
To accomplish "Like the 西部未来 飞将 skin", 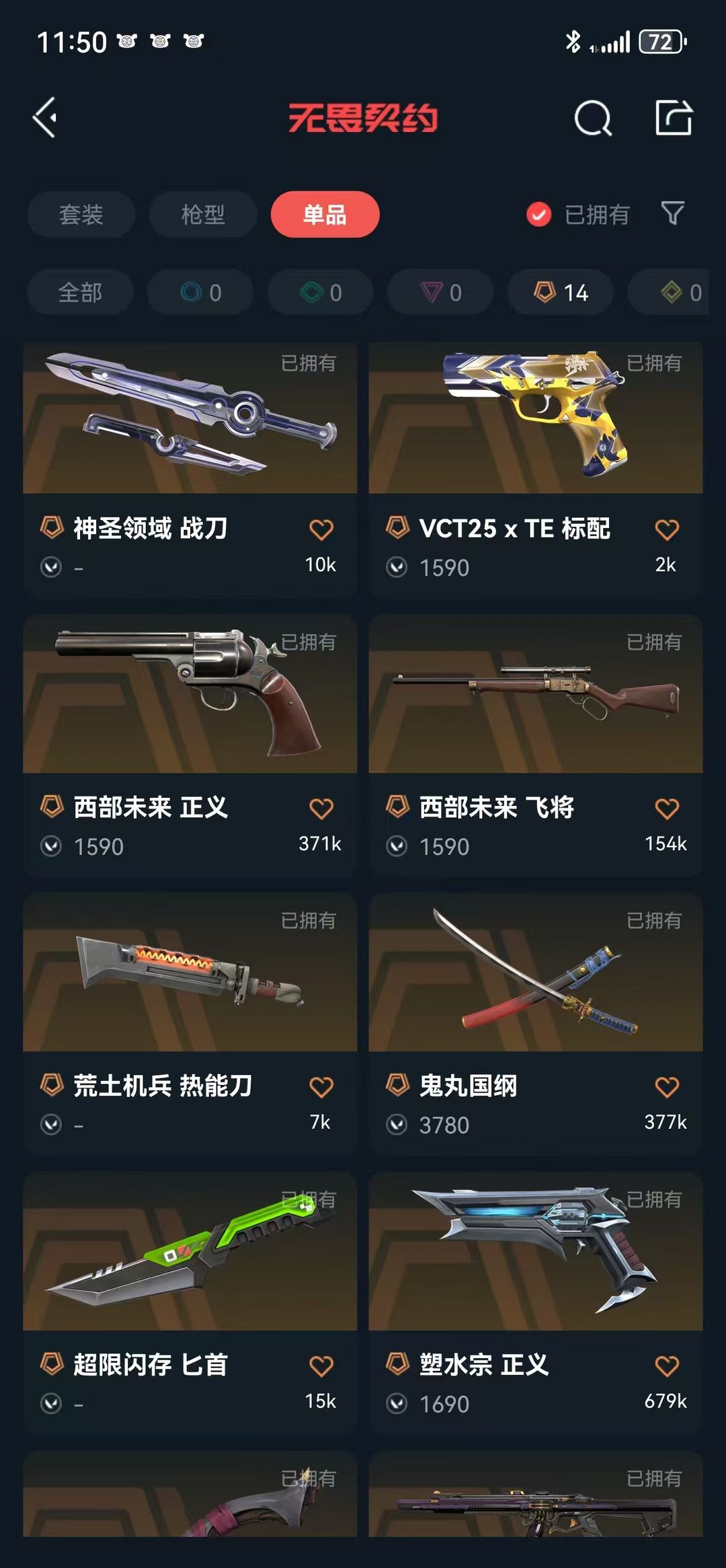I will click(x=667, y=808).
